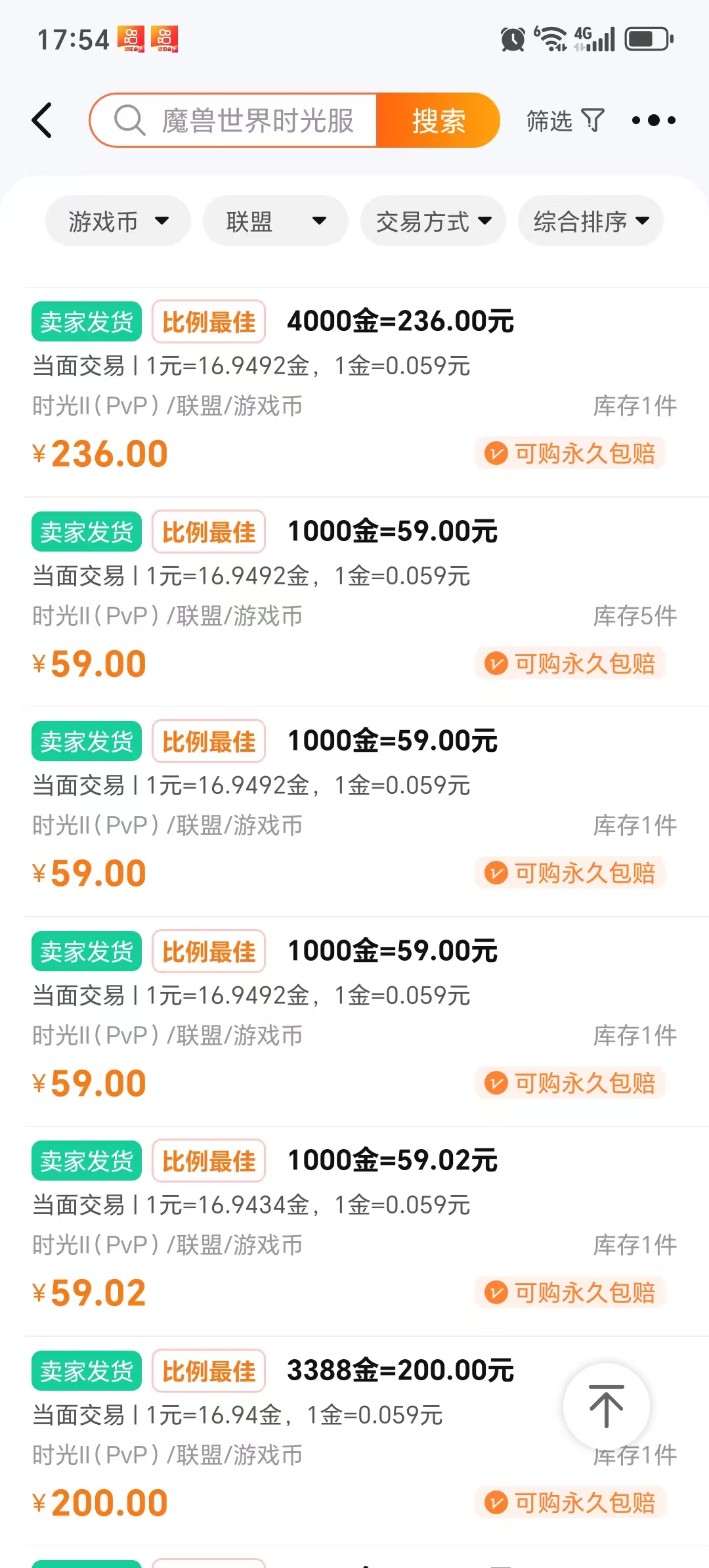Click the checkmark icon beside 可购永久包赔 on ¥59.02 listing
The width and height of the screenshot is (709, 1568).
click(x=496, y=1292)
